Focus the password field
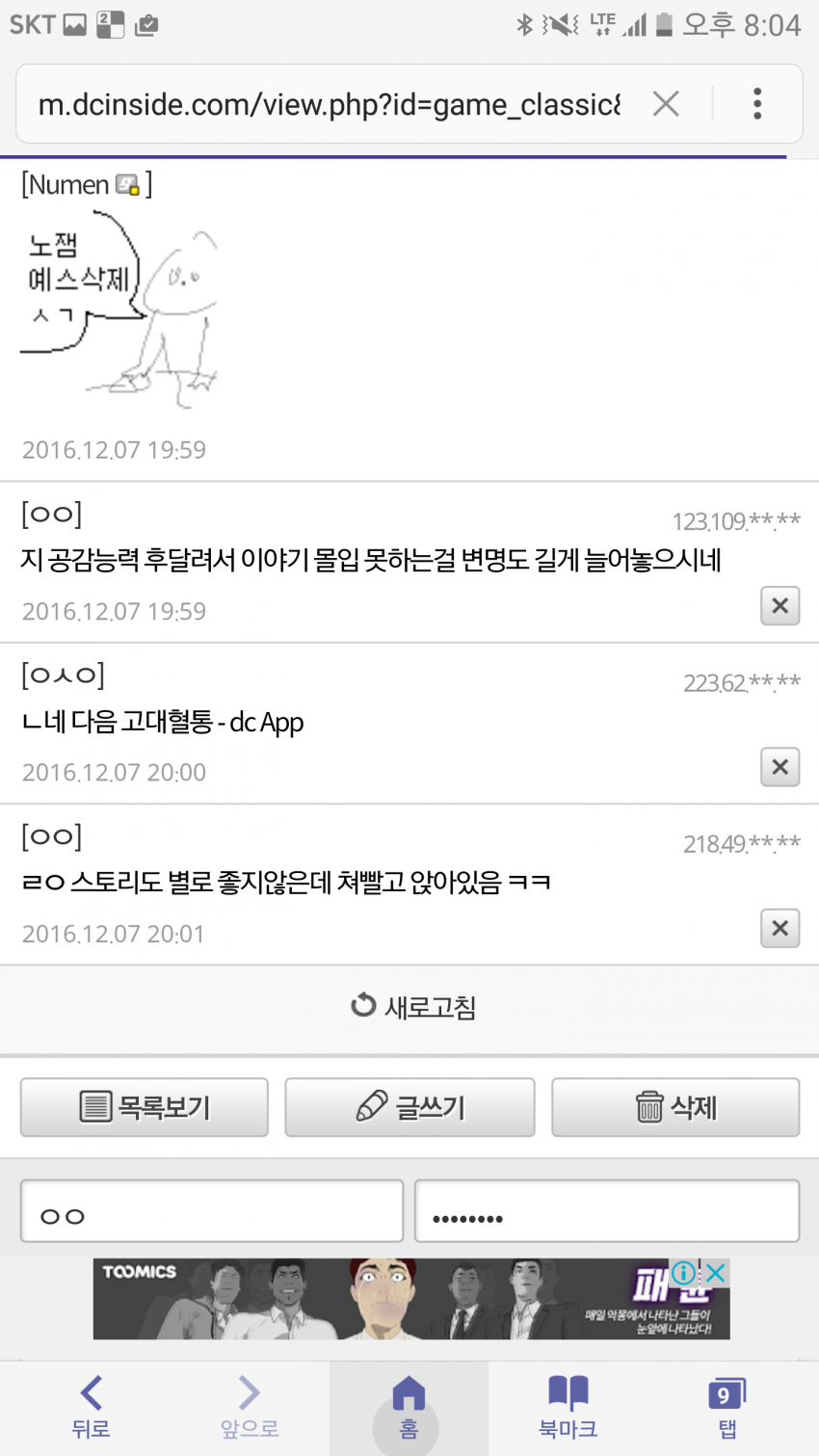 (607, 1211)
